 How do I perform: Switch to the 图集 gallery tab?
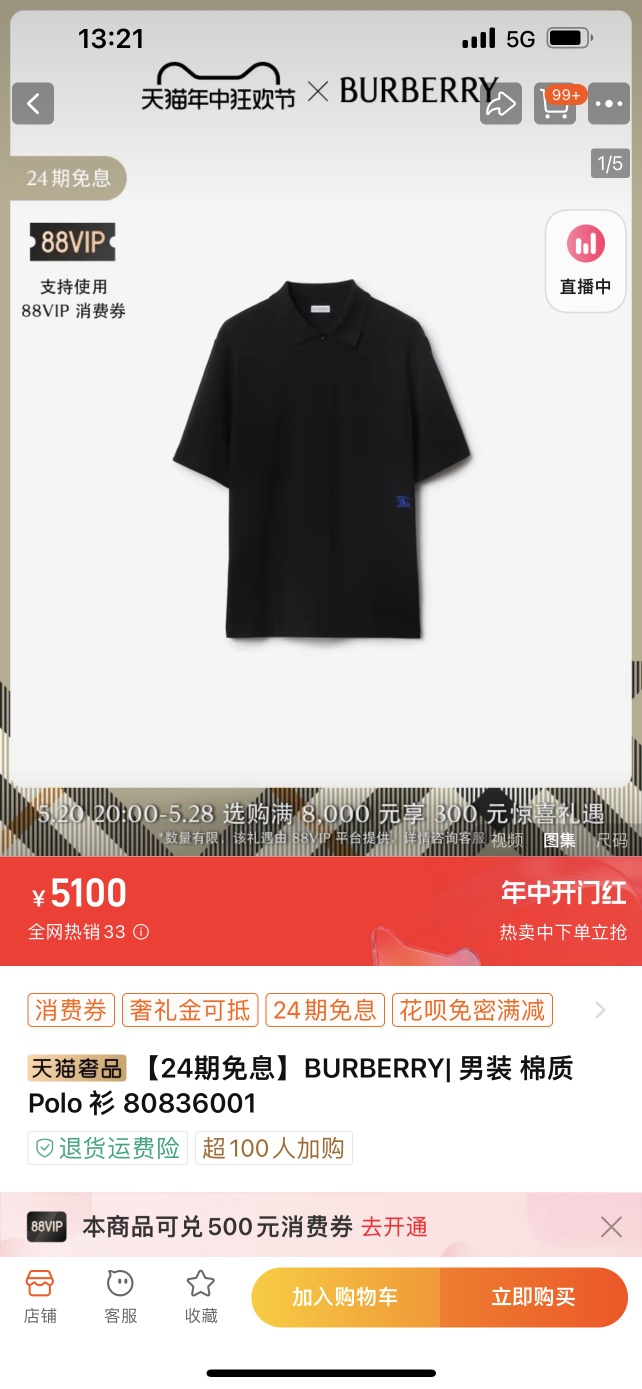pos(559,840)
